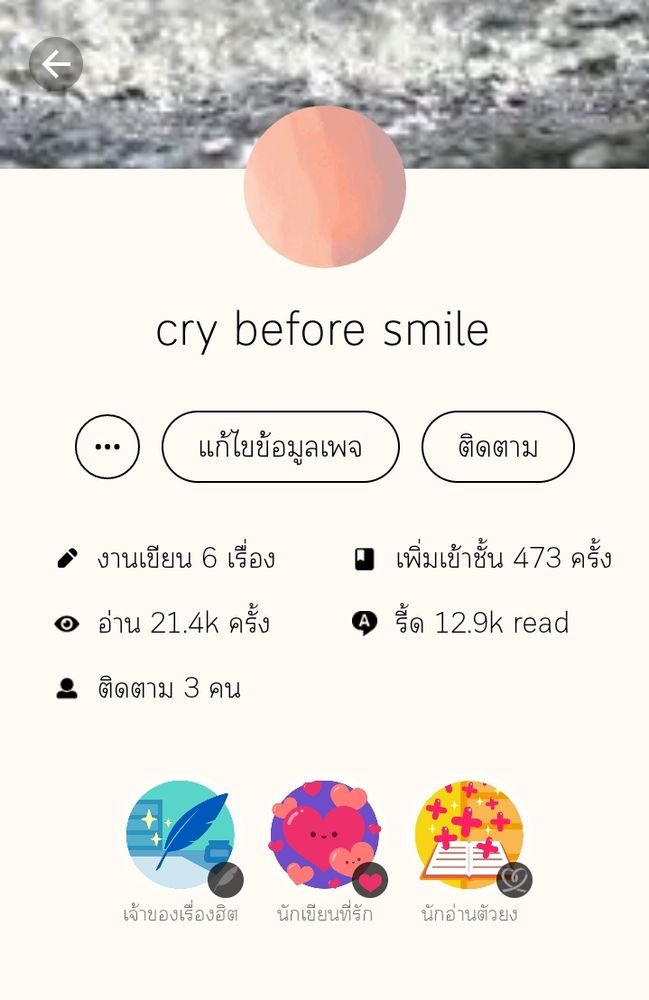The image size is (649, 1000).
Task: Go back using the arrow icon
Action: [56, 65]
